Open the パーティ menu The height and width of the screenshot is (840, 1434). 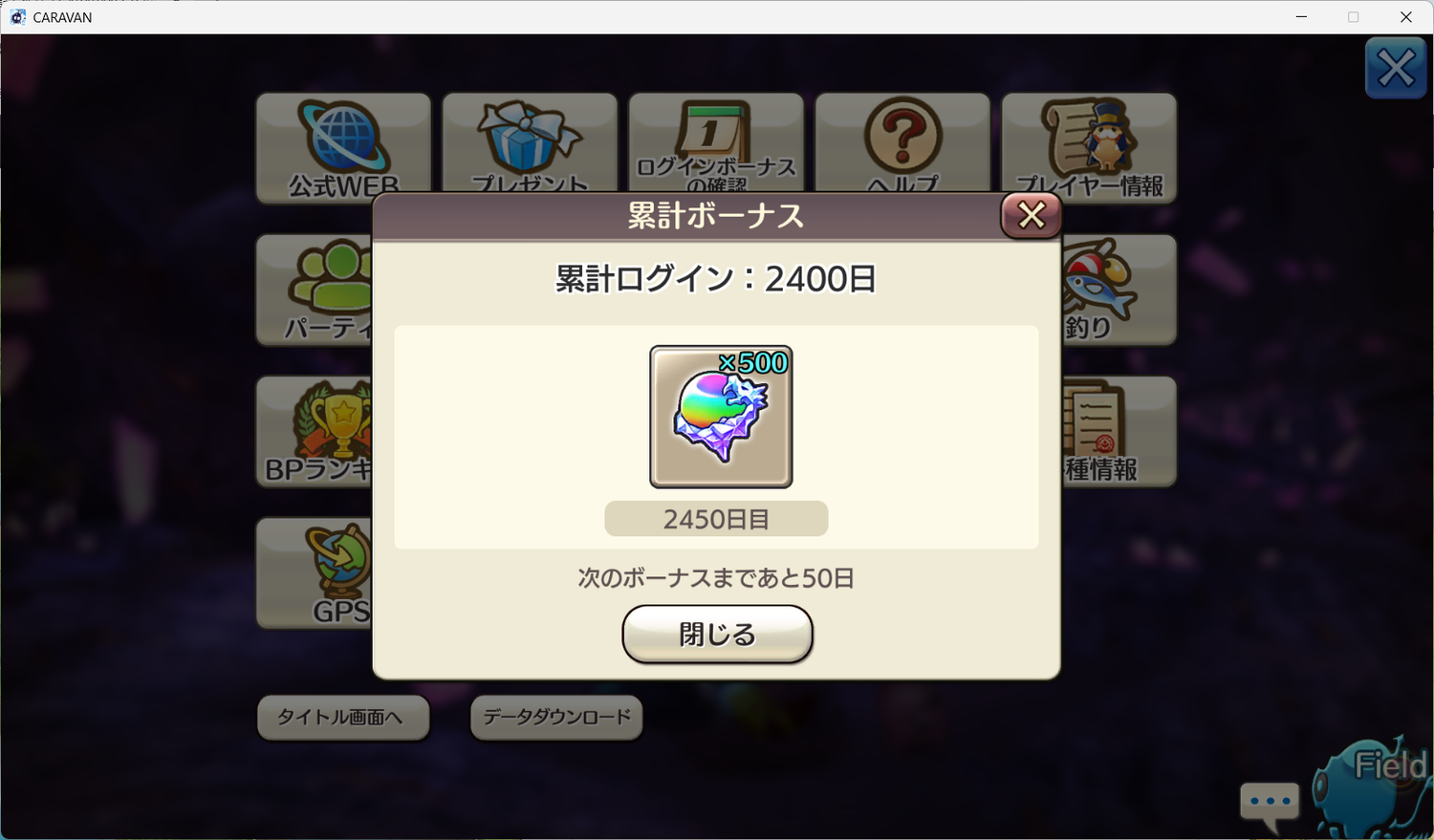tap(315, 291)
